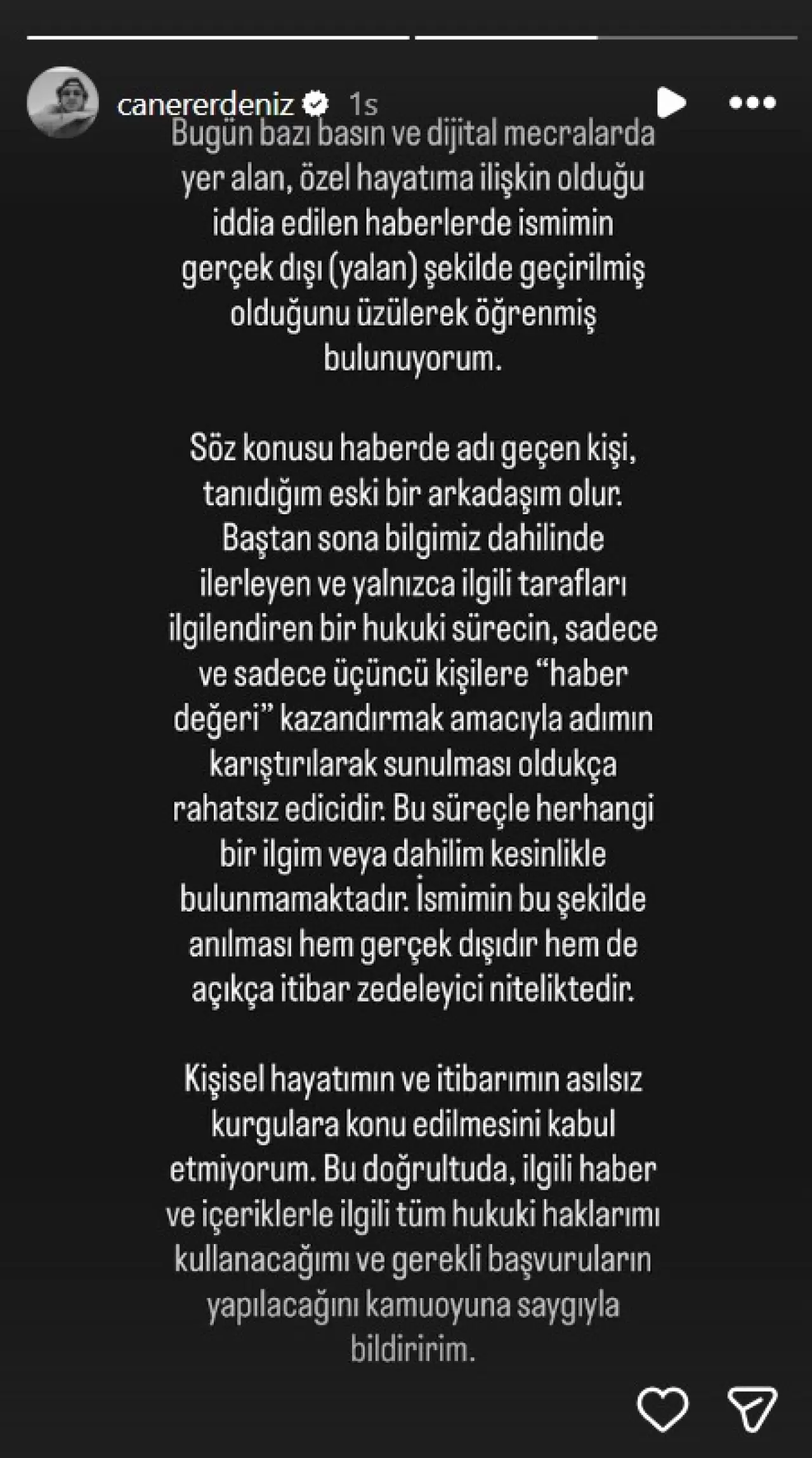Open canererdeniz profile picture
This screenshot has width=812, height=1458.
point(62,102)
